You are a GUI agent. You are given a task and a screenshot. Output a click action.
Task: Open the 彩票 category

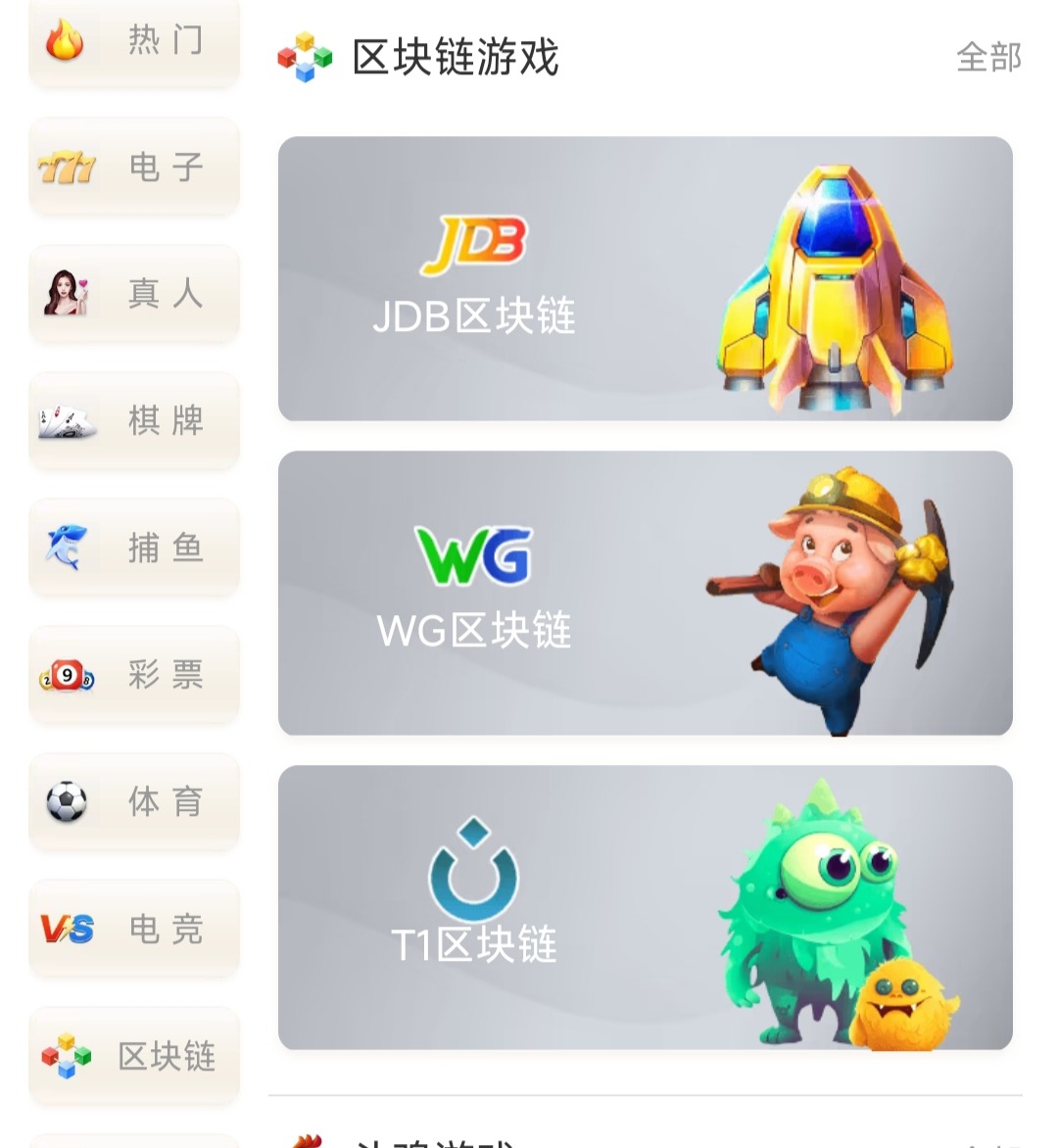coord(134,675)
